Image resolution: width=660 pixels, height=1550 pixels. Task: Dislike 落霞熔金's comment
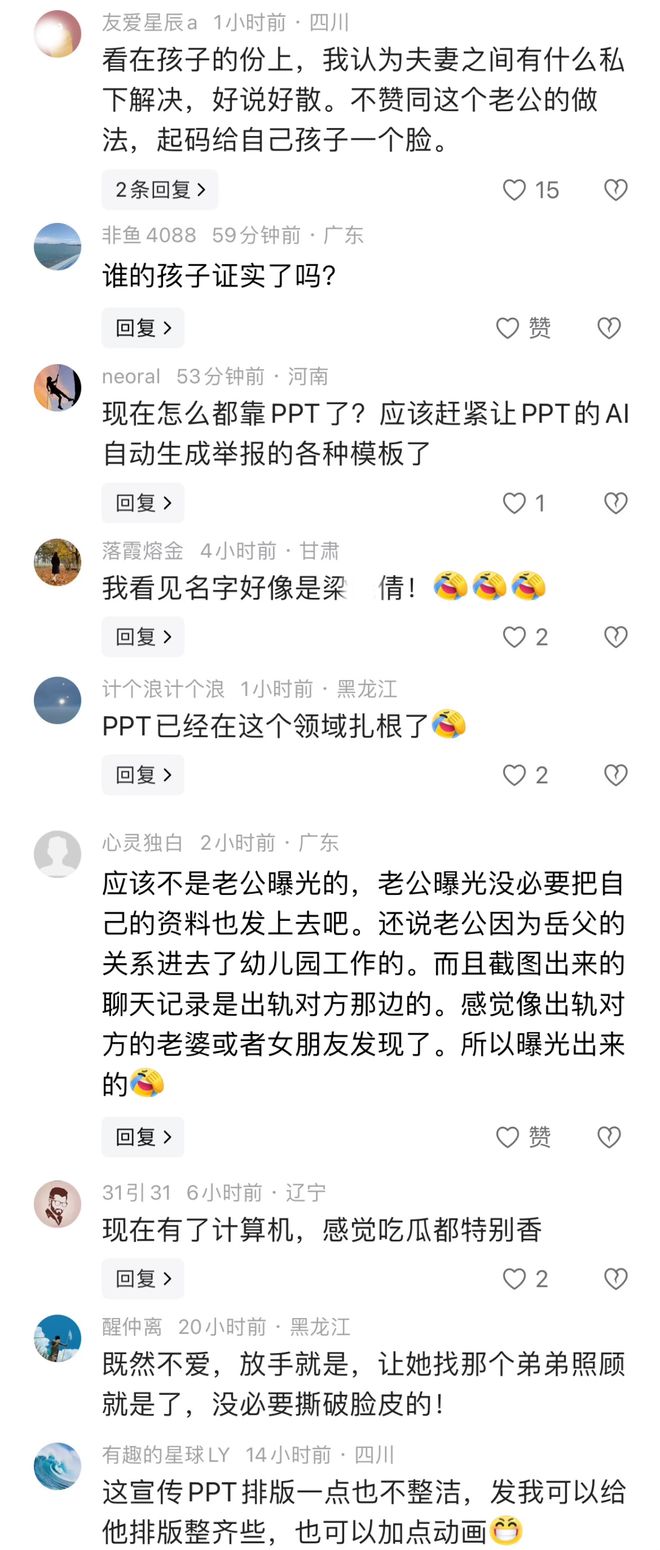(x=615, y=637)
